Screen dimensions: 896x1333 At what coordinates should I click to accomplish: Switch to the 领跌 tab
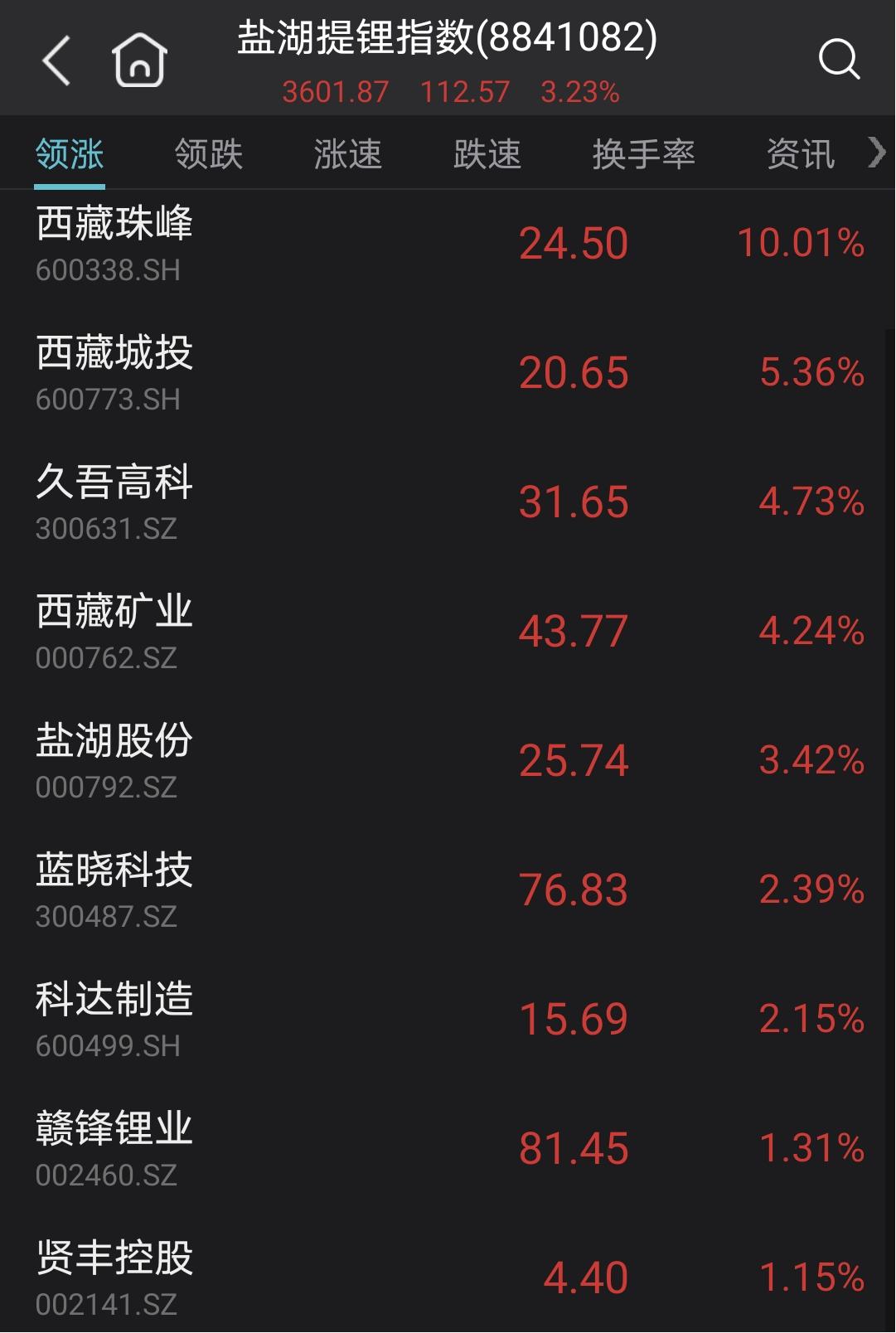[x=209, y=154]
